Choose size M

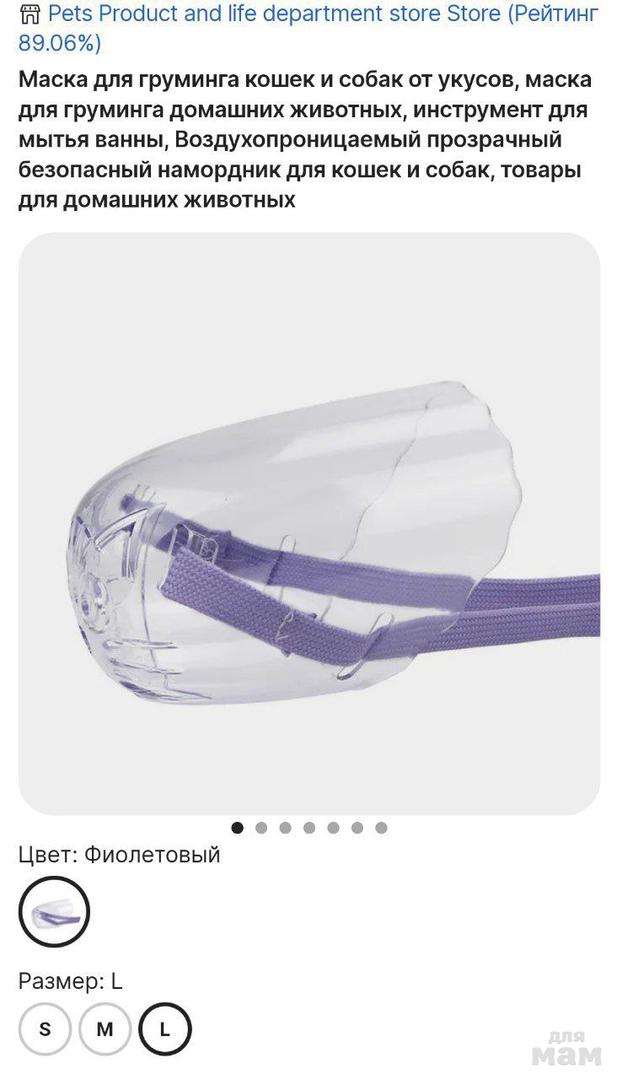point(105,1029)
